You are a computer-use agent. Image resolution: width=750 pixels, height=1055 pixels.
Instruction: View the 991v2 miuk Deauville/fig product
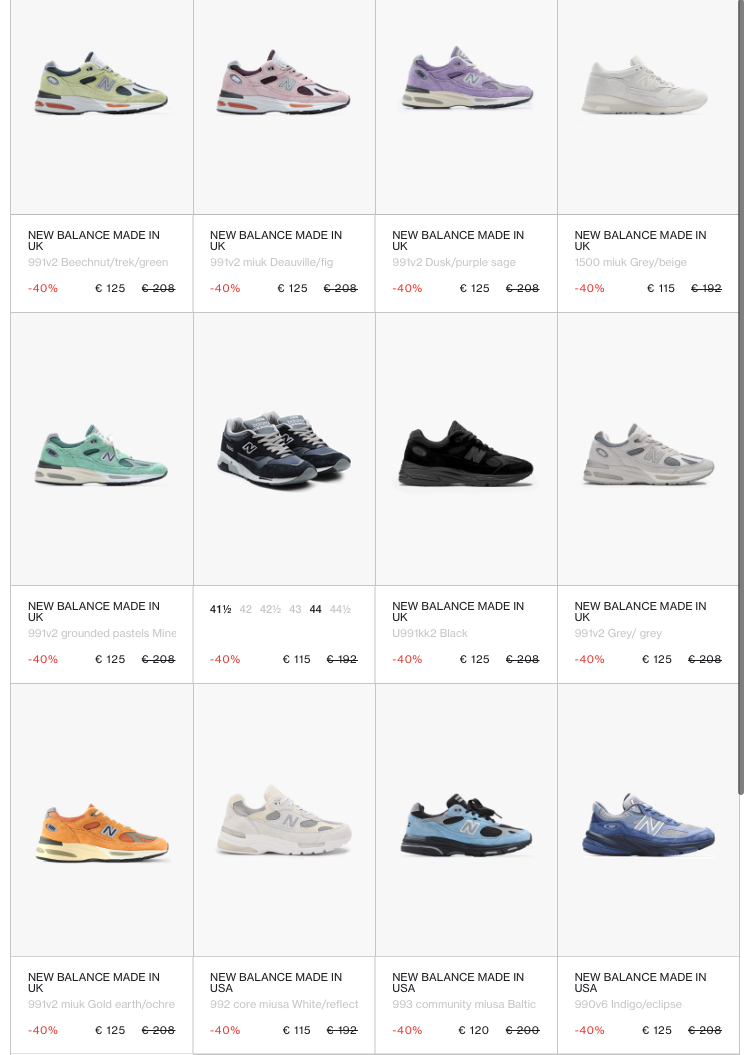coord(283,90)
